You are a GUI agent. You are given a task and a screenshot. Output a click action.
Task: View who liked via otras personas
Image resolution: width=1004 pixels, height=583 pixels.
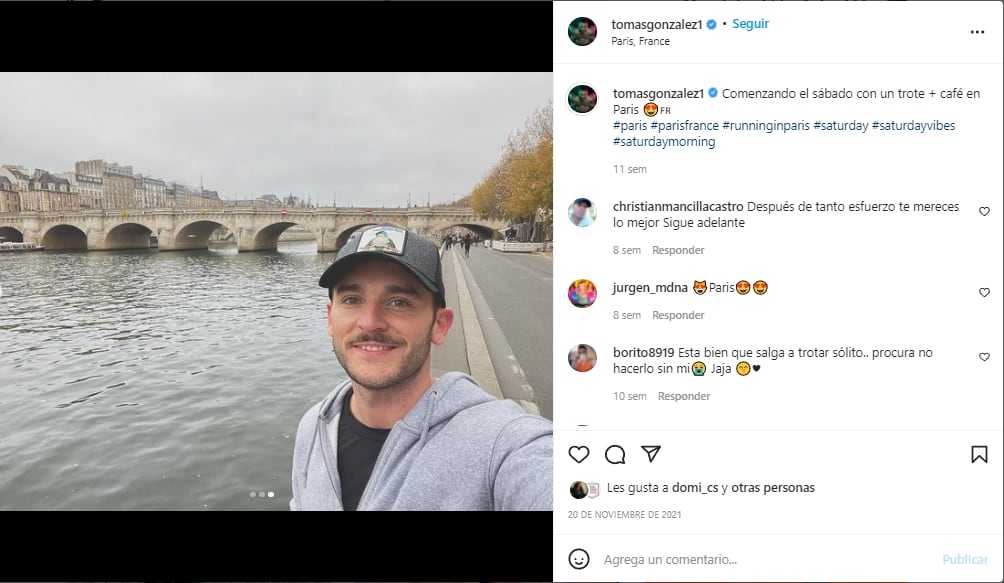[772, 488]
